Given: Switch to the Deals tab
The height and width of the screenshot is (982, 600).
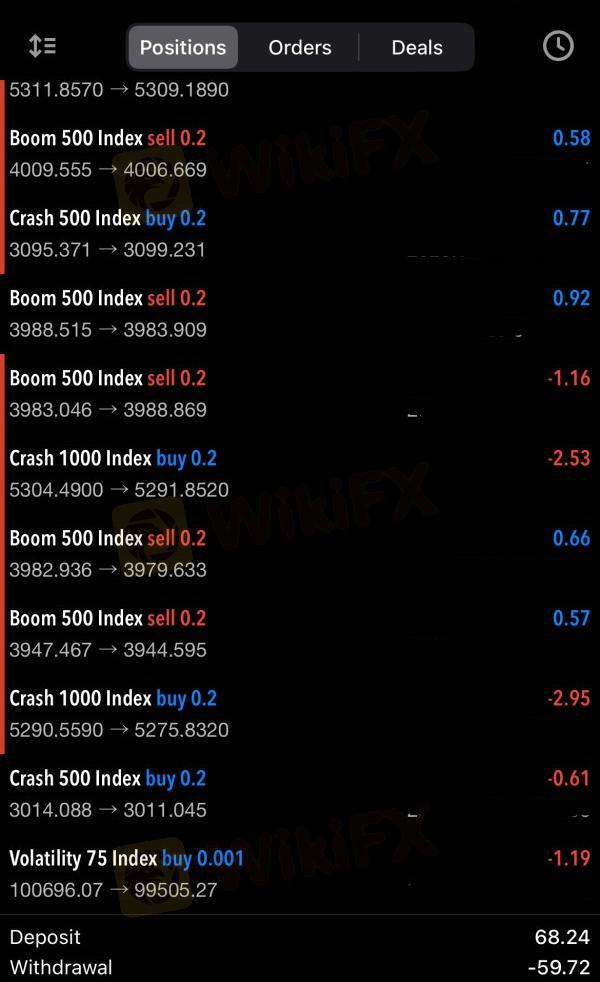Looking at the screenshot, I should pyautogui.click(x=416, y=47).
